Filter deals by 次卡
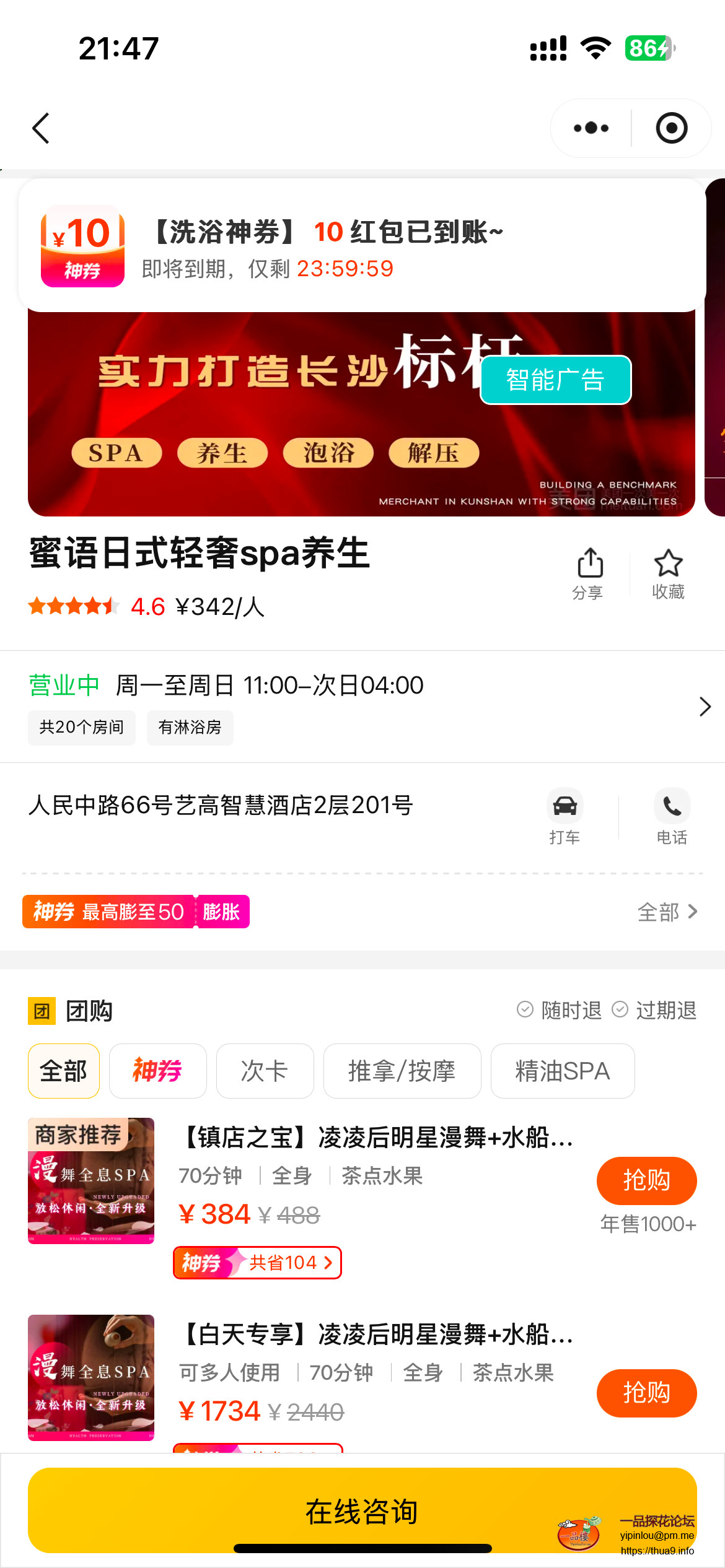 pyautogui.click(x=265, y=1071)
